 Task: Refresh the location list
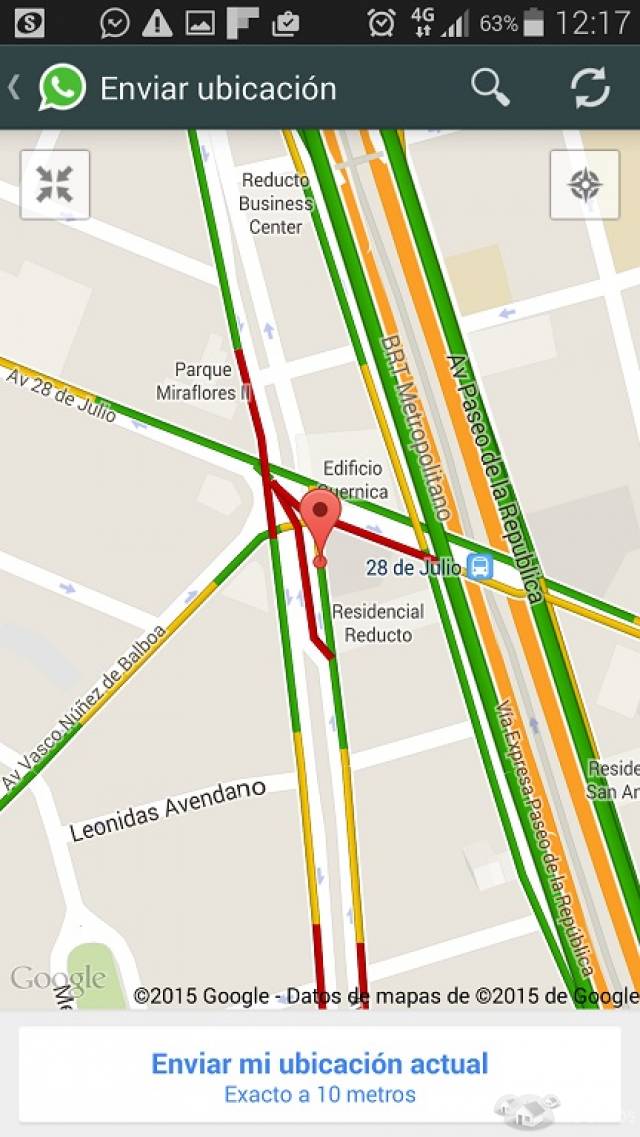click(590, 88)
